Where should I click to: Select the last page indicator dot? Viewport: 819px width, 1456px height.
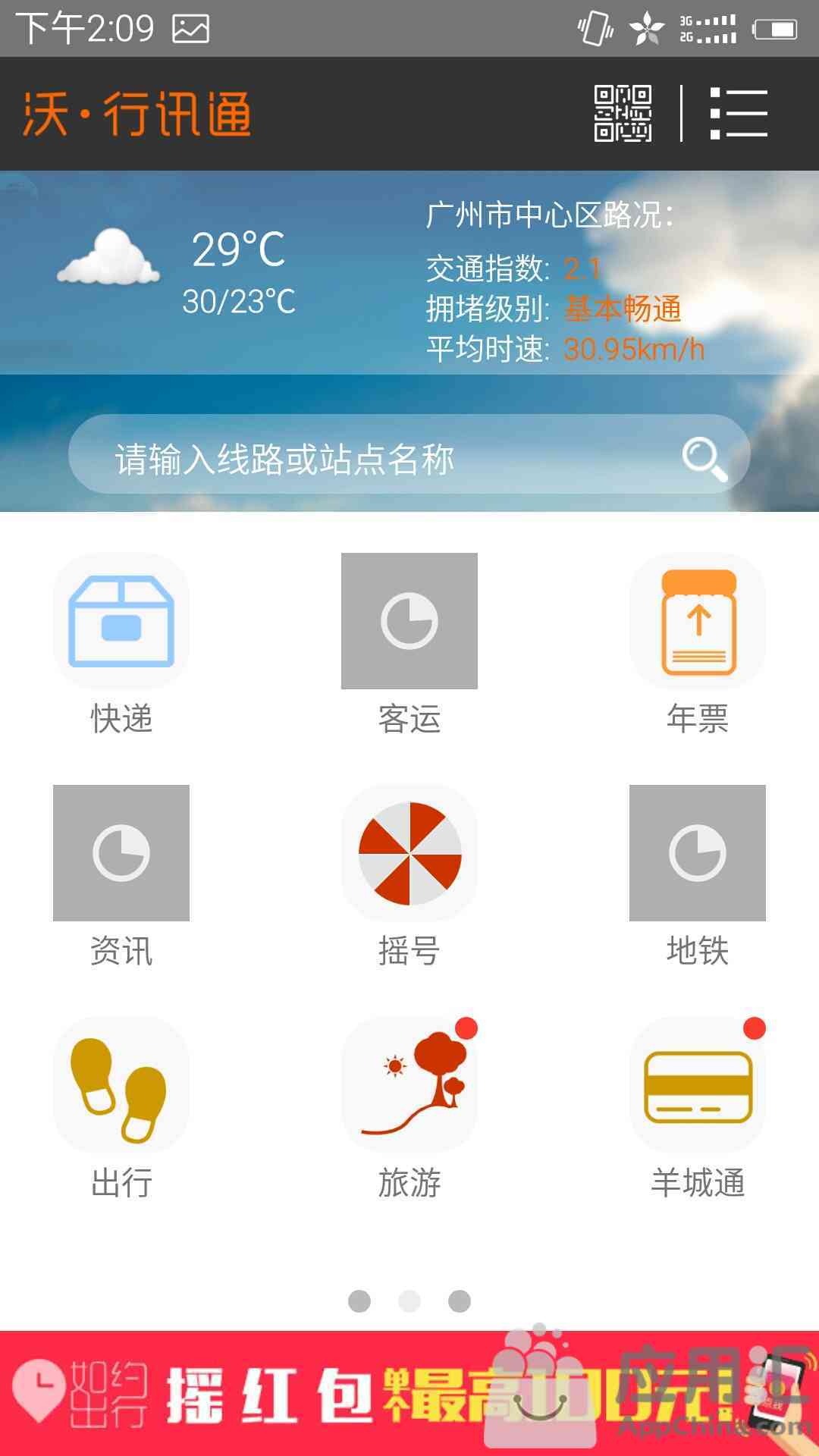[x=460, y=1301]
